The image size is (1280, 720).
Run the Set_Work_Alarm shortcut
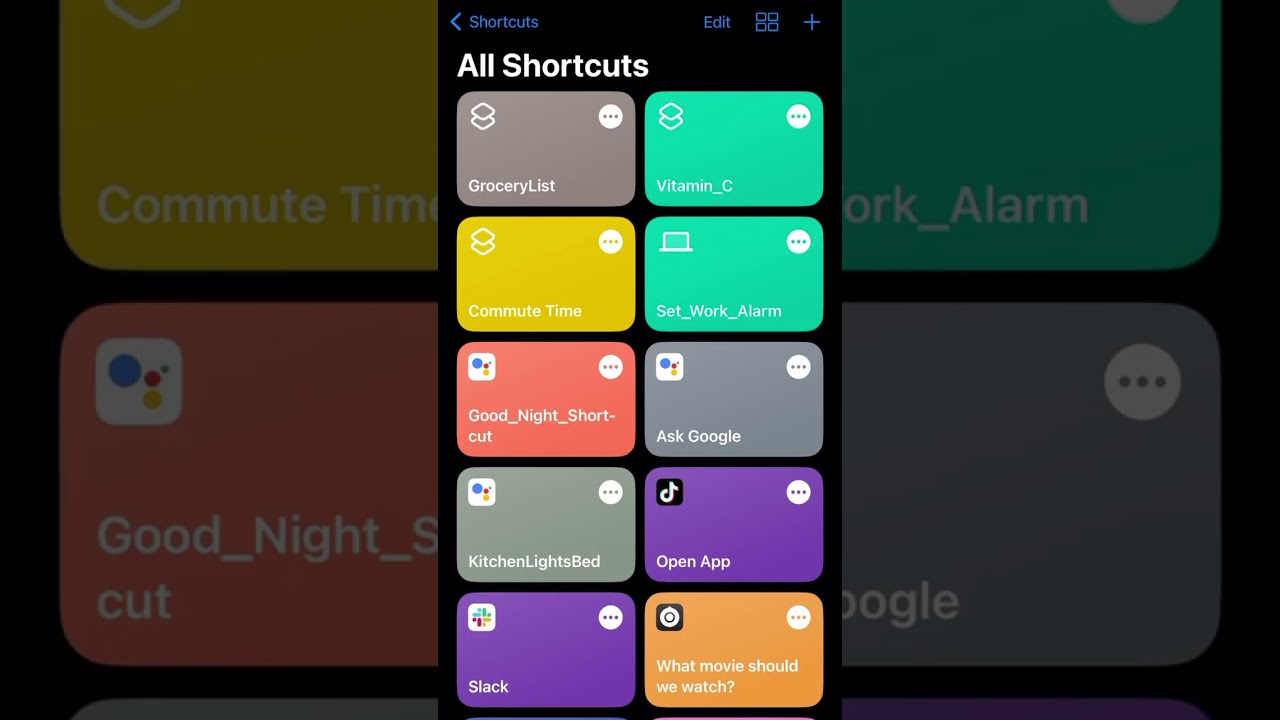click(x=718, y=285)
